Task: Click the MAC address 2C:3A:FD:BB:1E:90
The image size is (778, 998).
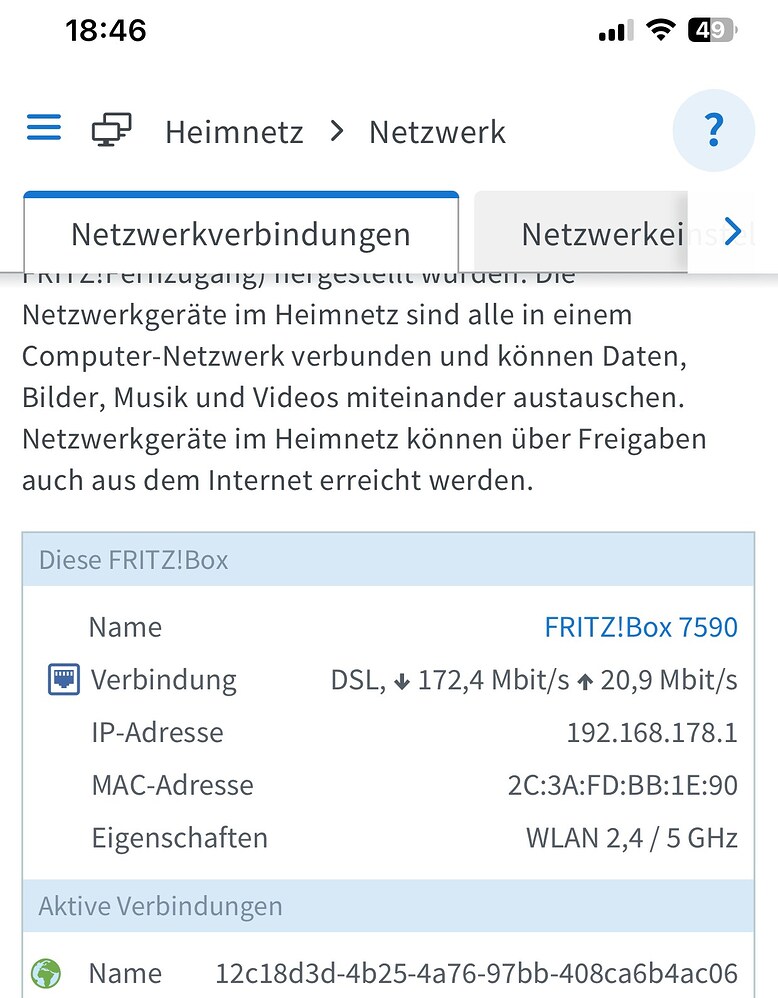Action: pyautogui.click(x=622, y=785)
